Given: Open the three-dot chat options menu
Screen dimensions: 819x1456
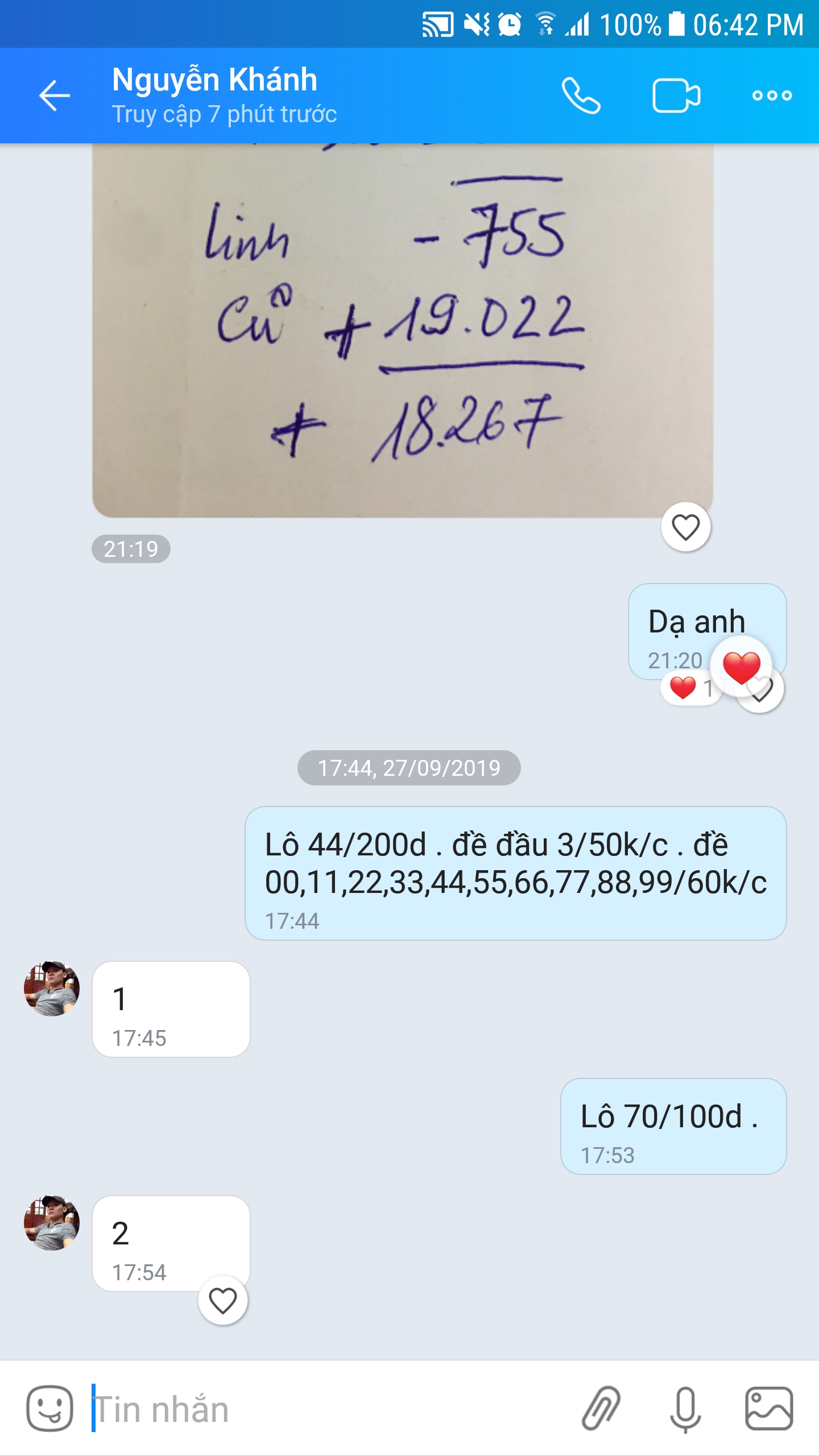Looking at the screenshot, I should point(772,96).
